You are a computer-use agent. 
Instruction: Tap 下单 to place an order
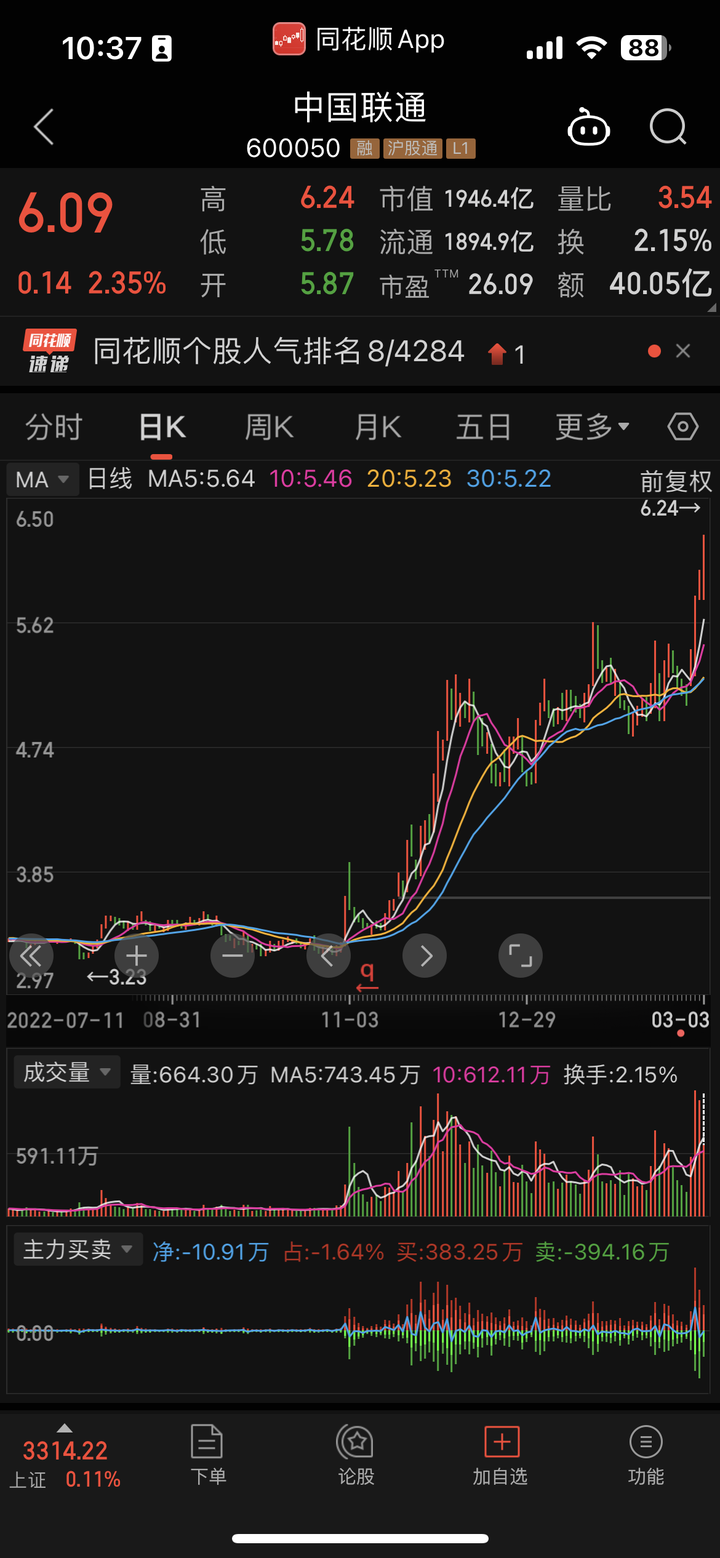coord(208,1455)
